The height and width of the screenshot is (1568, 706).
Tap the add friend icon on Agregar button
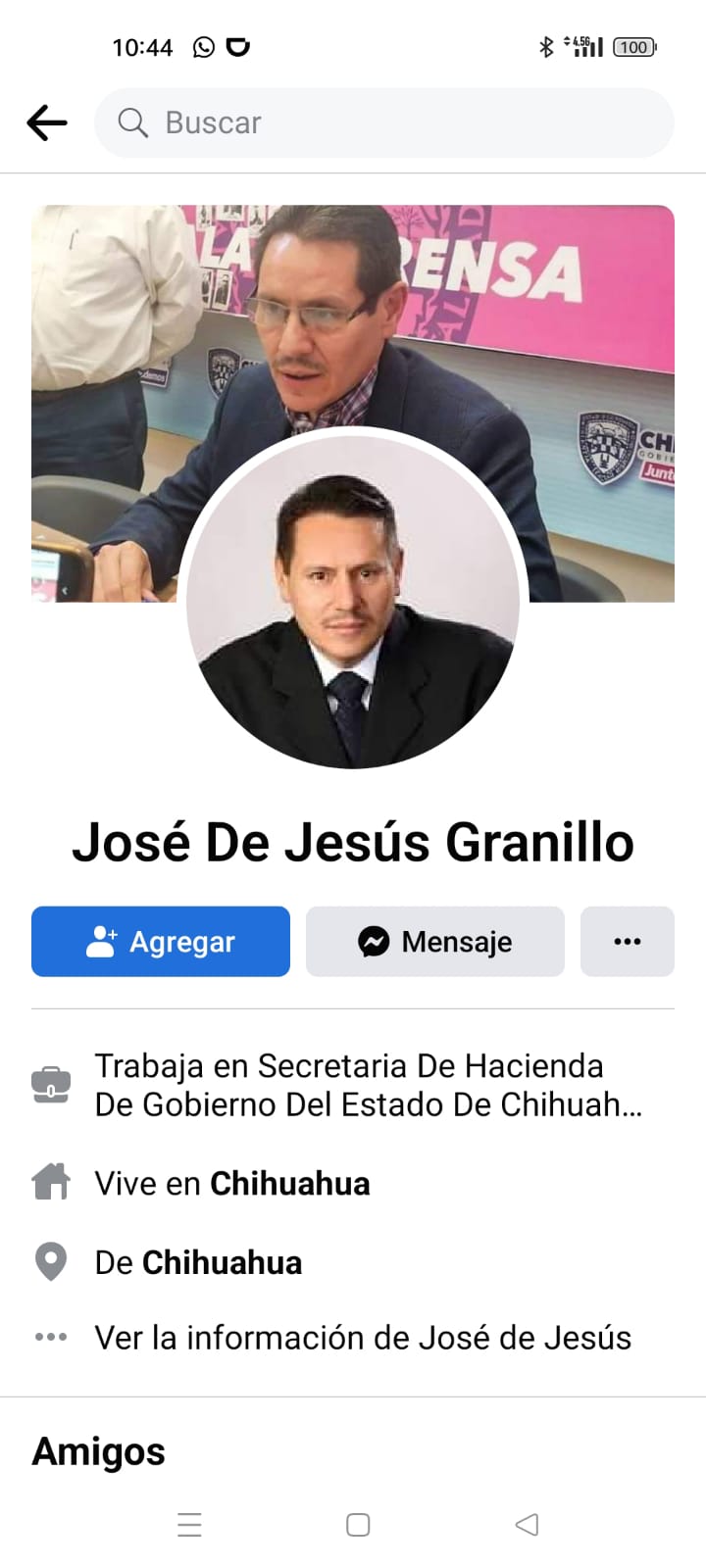(x=102, y=941)
